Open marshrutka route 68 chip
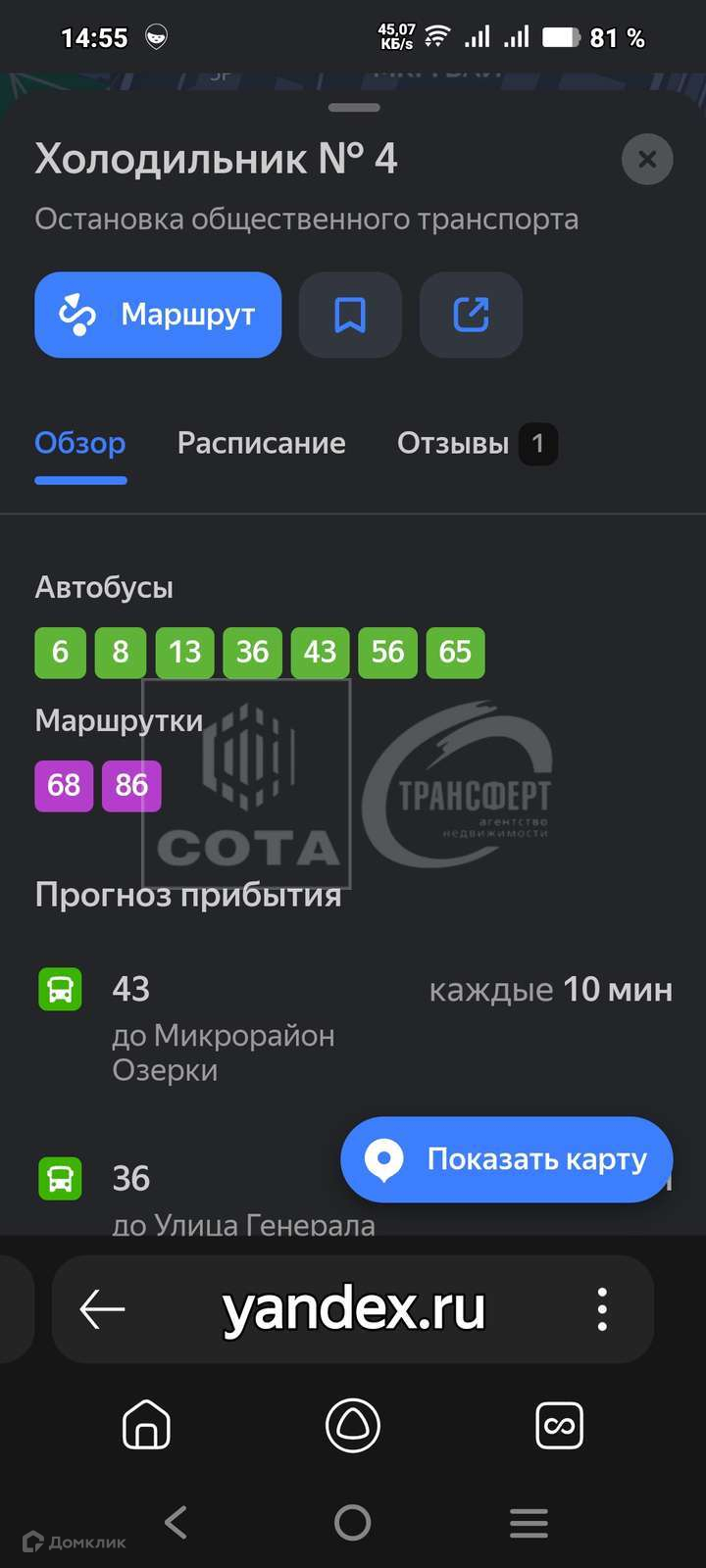The width and height of the screenshot is (706, 1568). pos(64,785)
